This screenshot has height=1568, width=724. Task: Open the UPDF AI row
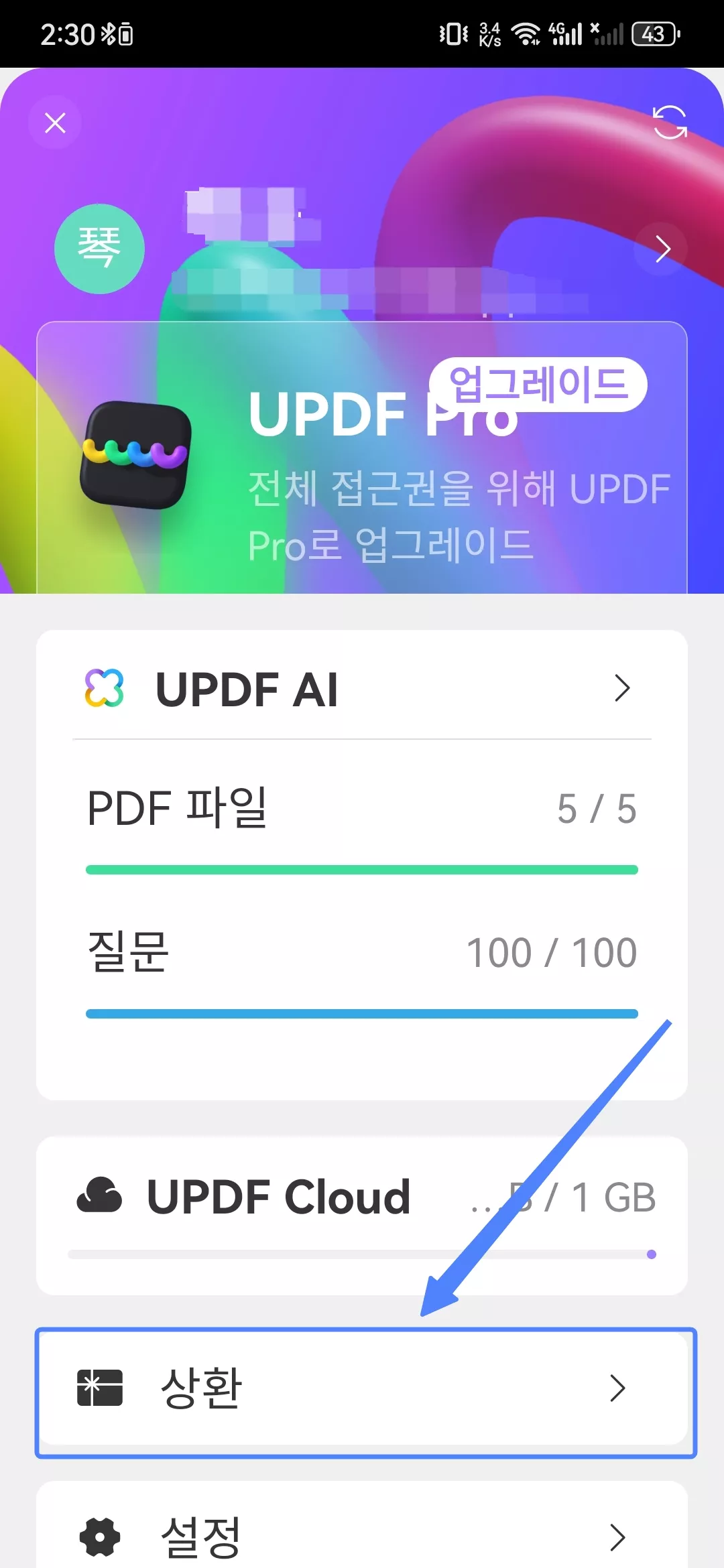coord(362,689)
